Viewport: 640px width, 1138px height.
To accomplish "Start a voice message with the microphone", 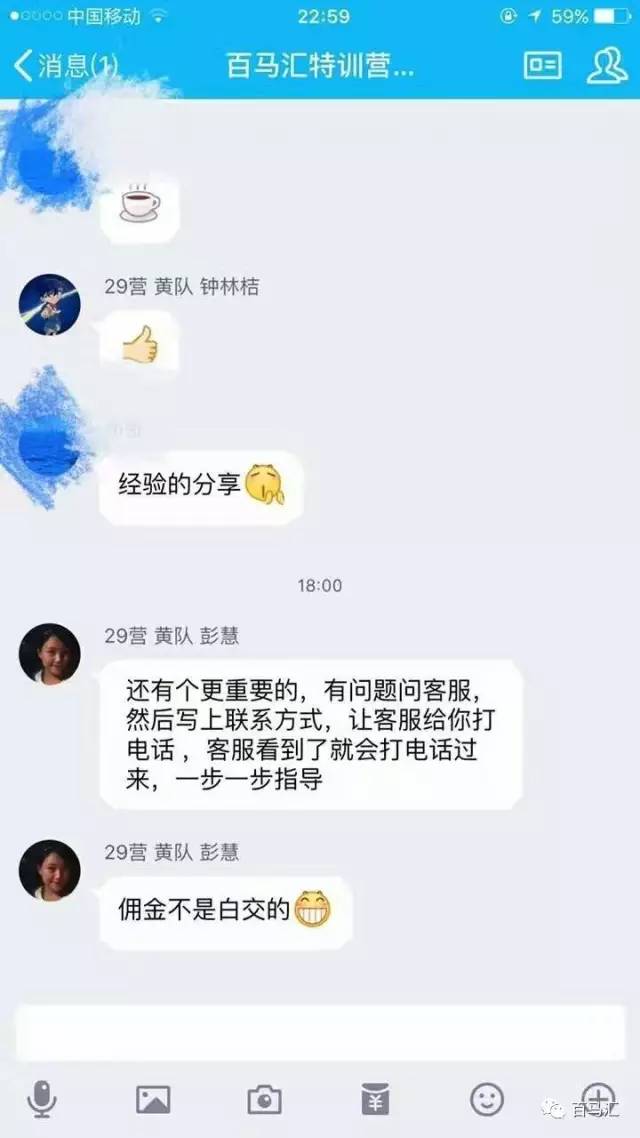I will [41, 1100].
